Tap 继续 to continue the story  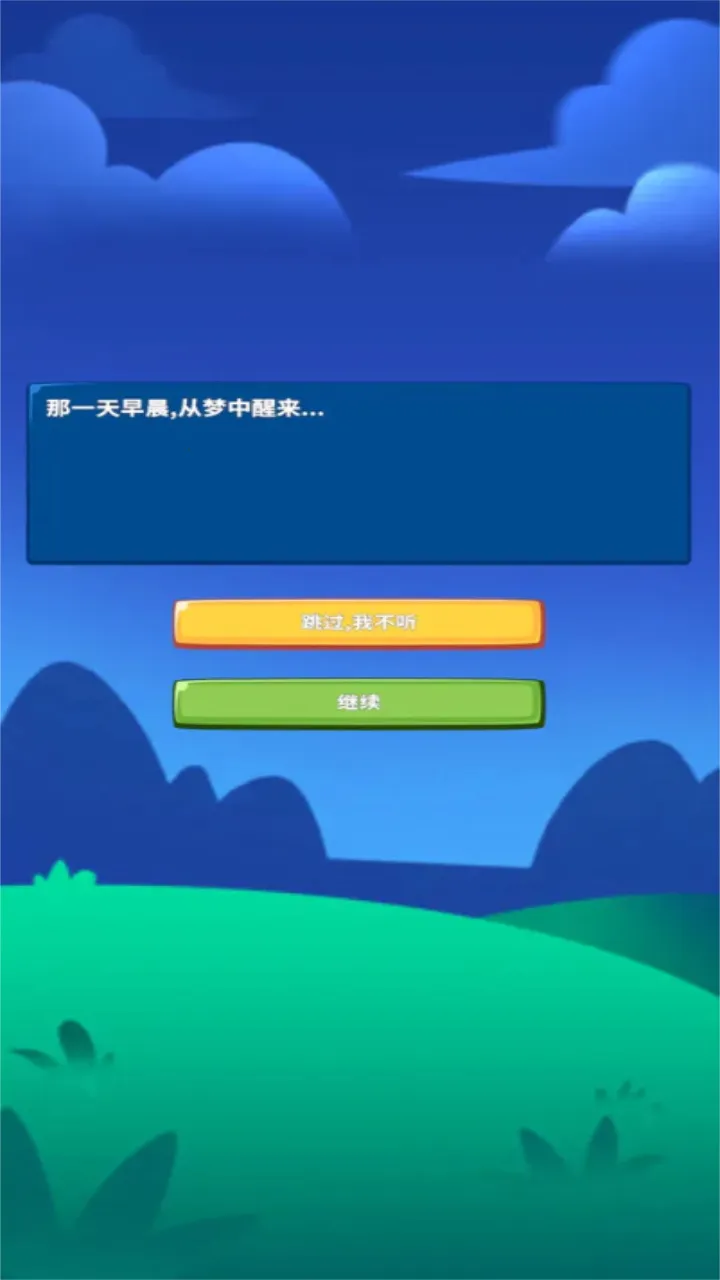click(x=358, y=703)
